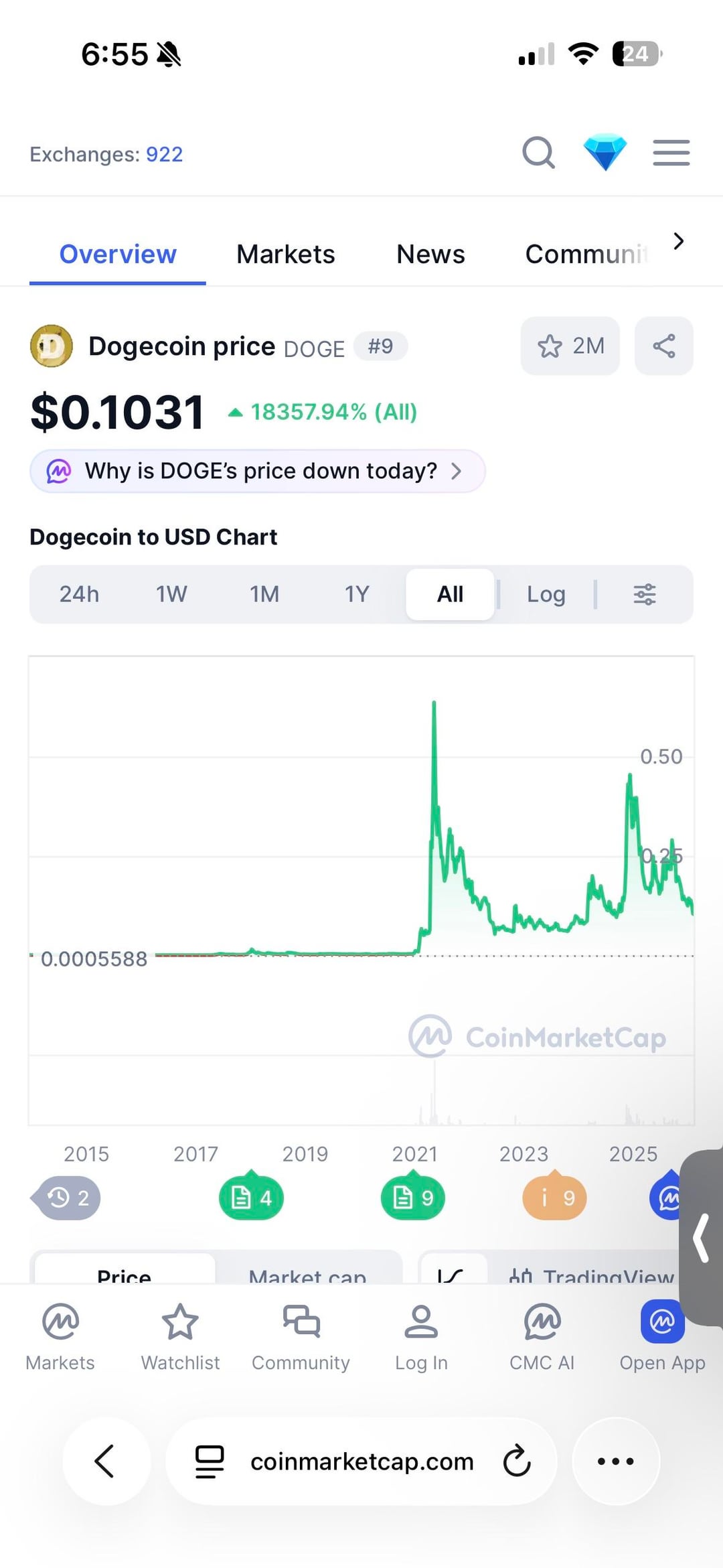Screen dimensions: 723x1568
Task: Switch to the News tab
Action: coord(430,255)
